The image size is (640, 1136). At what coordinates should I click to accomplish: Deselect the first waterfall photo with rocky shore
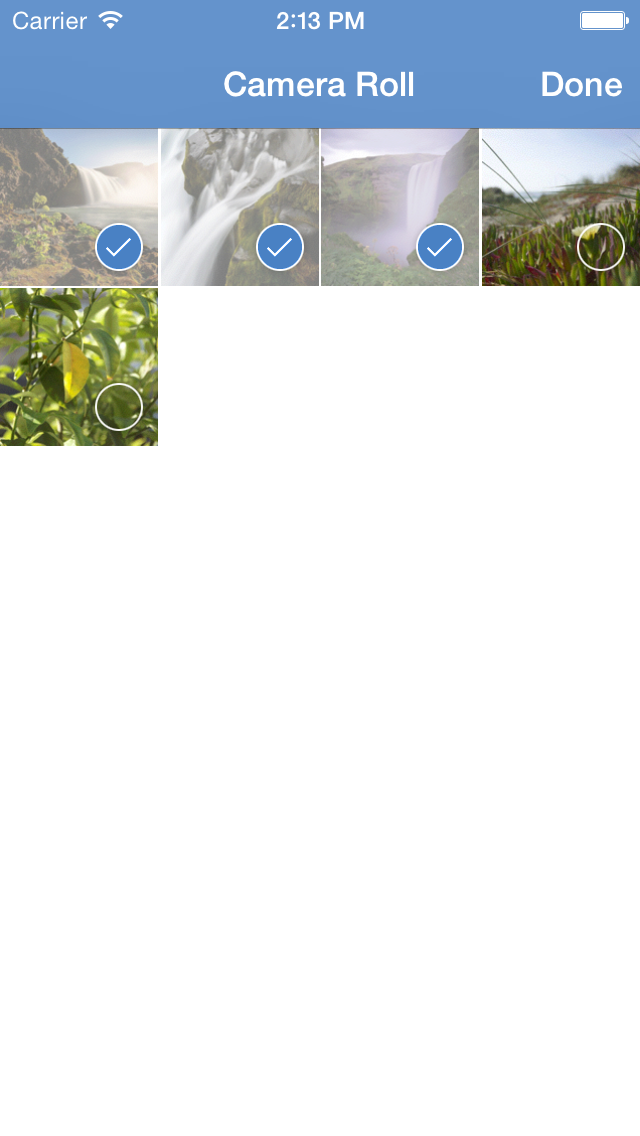click(x=79, y=207)
